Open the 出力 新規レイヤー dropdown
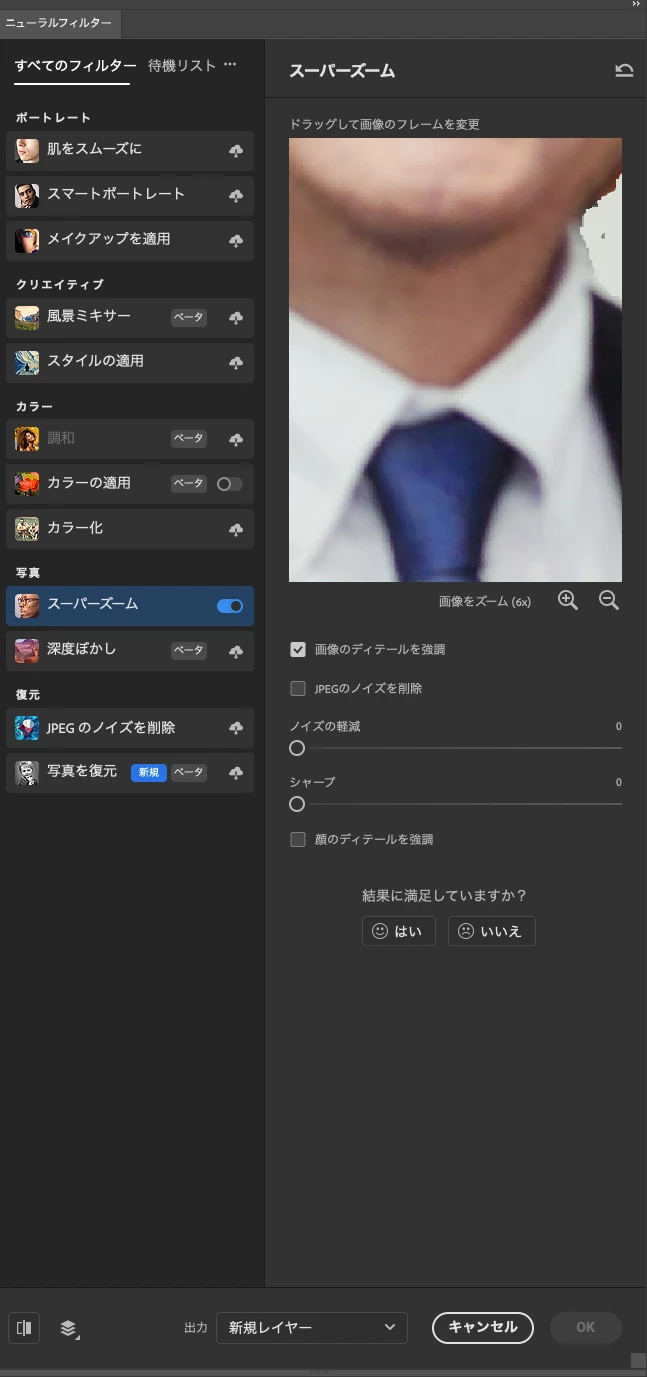 click(312, 1328)
